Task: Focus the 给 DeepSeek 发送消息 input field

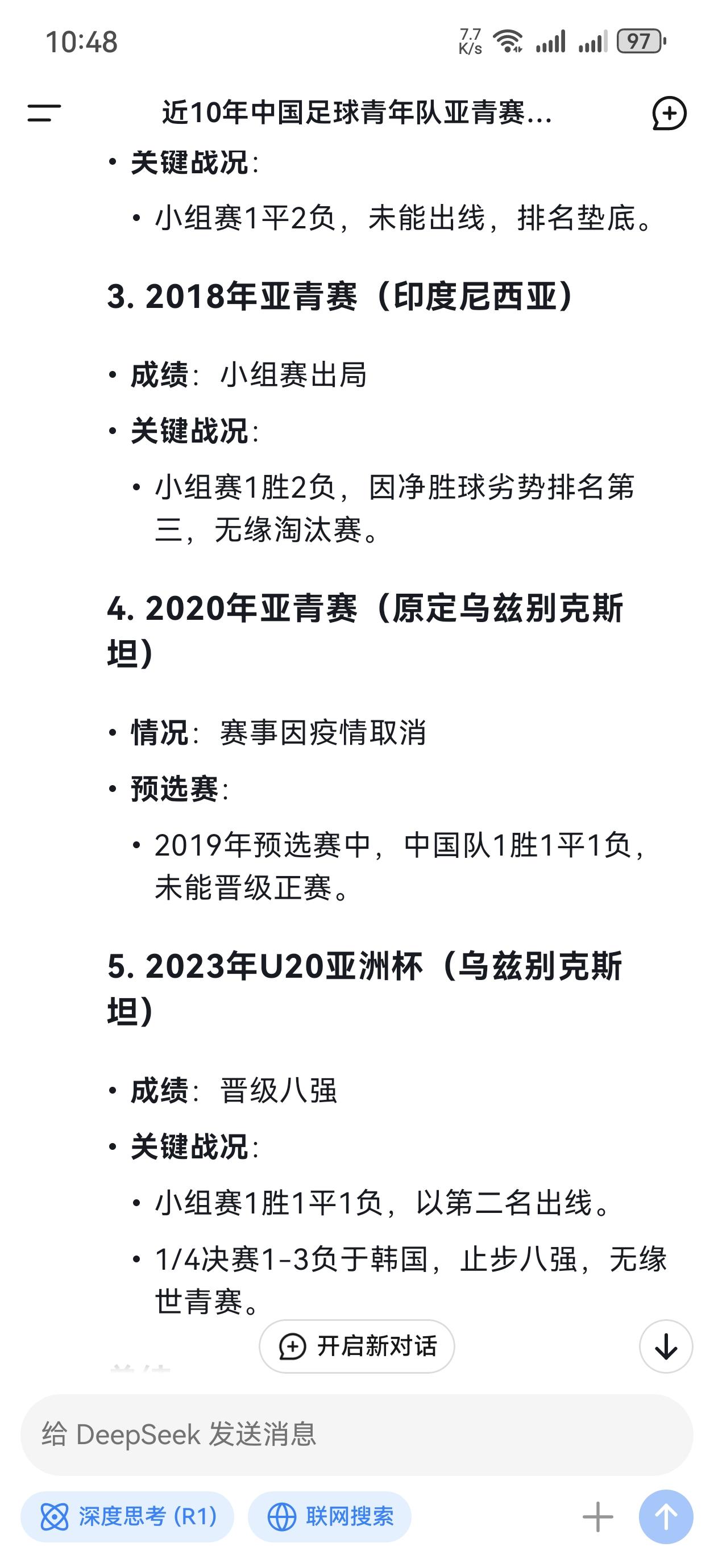Action: pos(357,1434)
